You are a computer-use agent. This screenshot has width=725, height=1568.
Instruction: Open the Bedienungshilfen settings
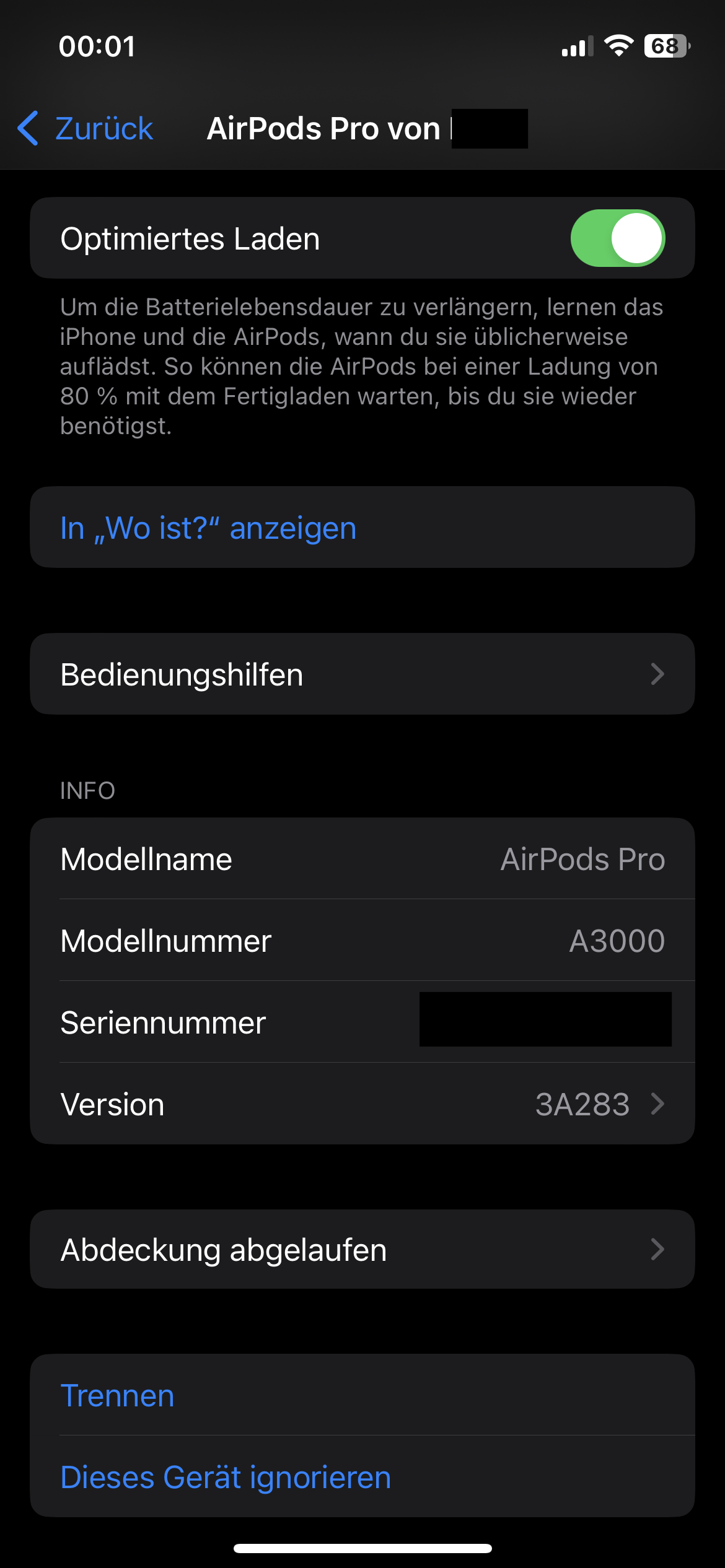[x=362, y=674]
